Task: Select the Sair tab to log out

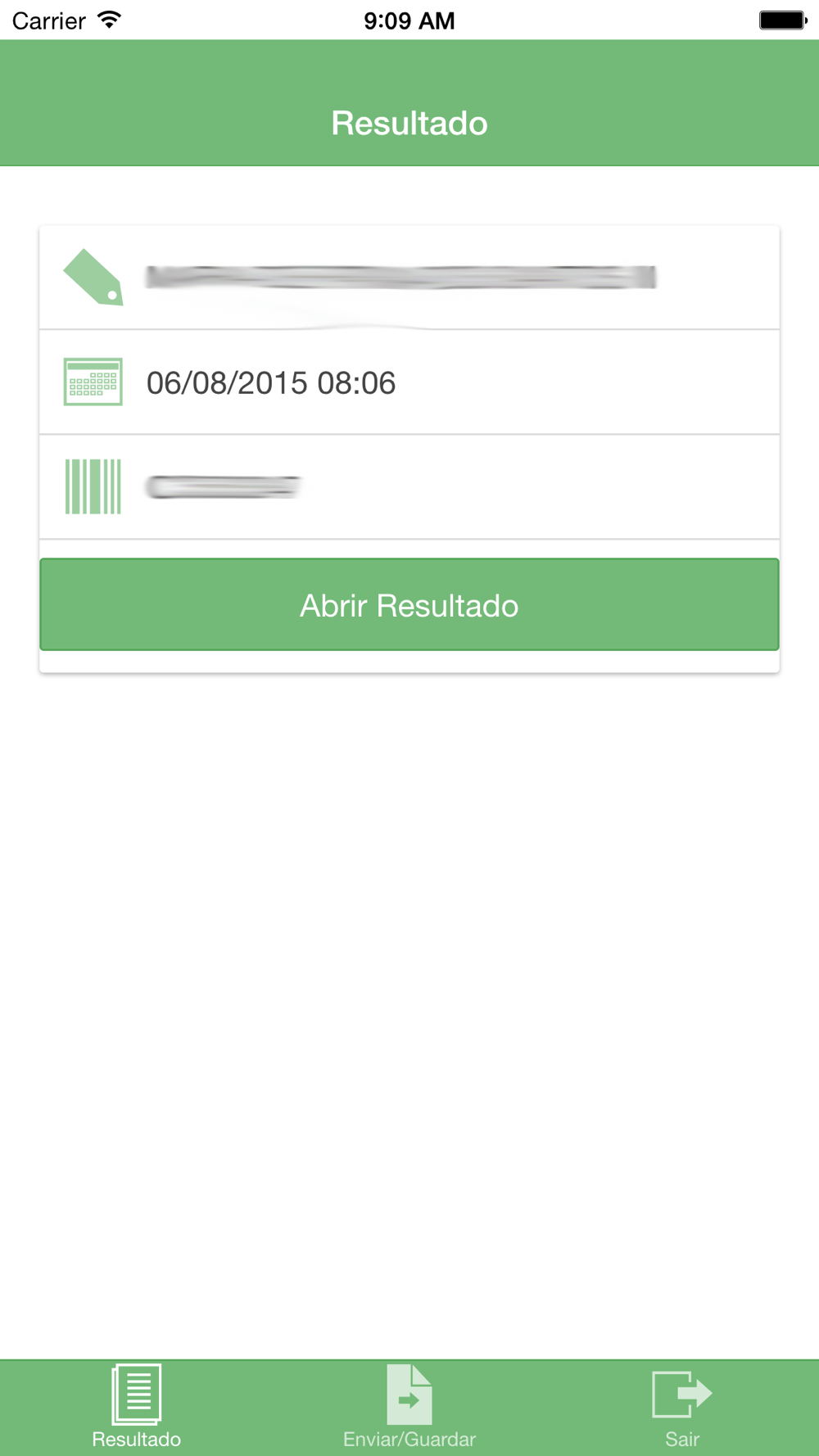Action: 682,1407
